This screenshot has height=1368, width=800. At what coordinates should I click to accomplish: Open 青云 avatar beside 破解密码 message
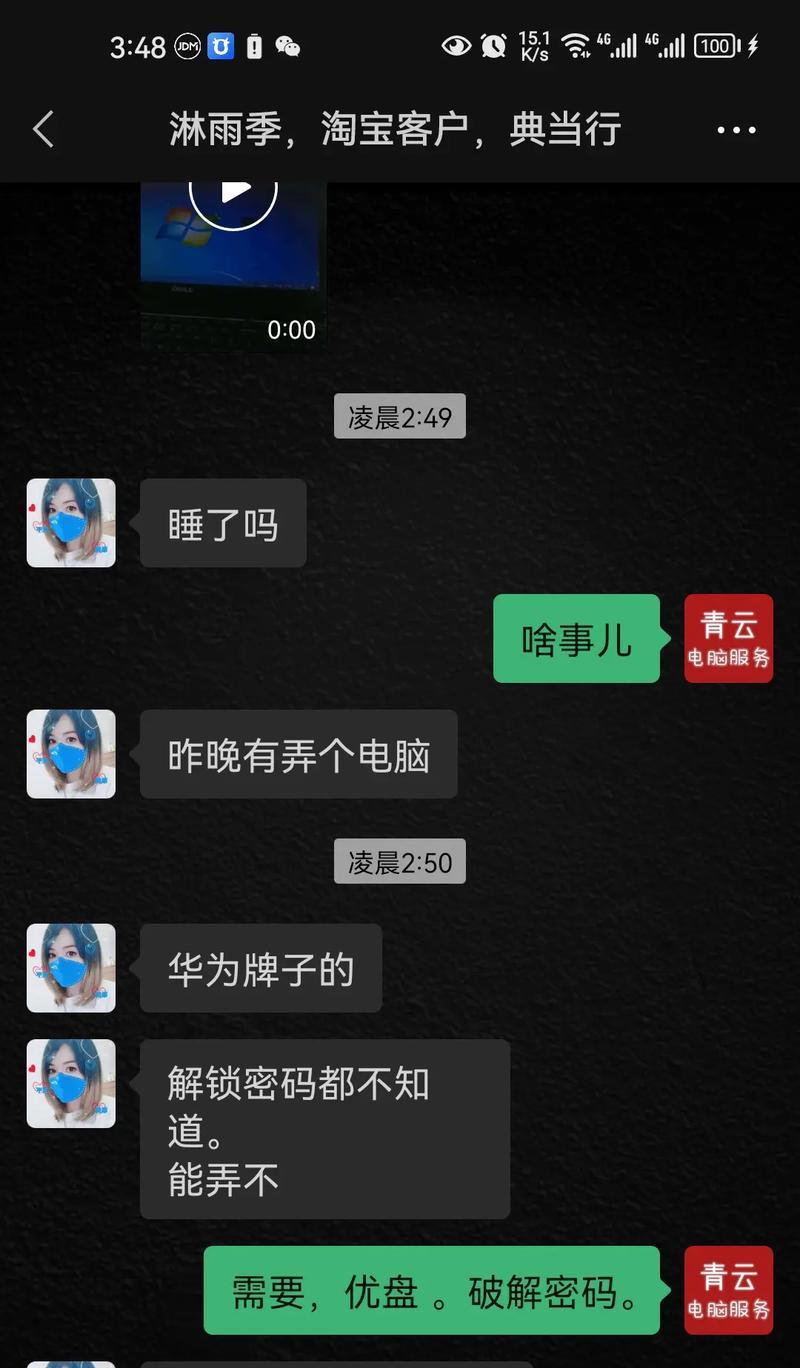728,1290
